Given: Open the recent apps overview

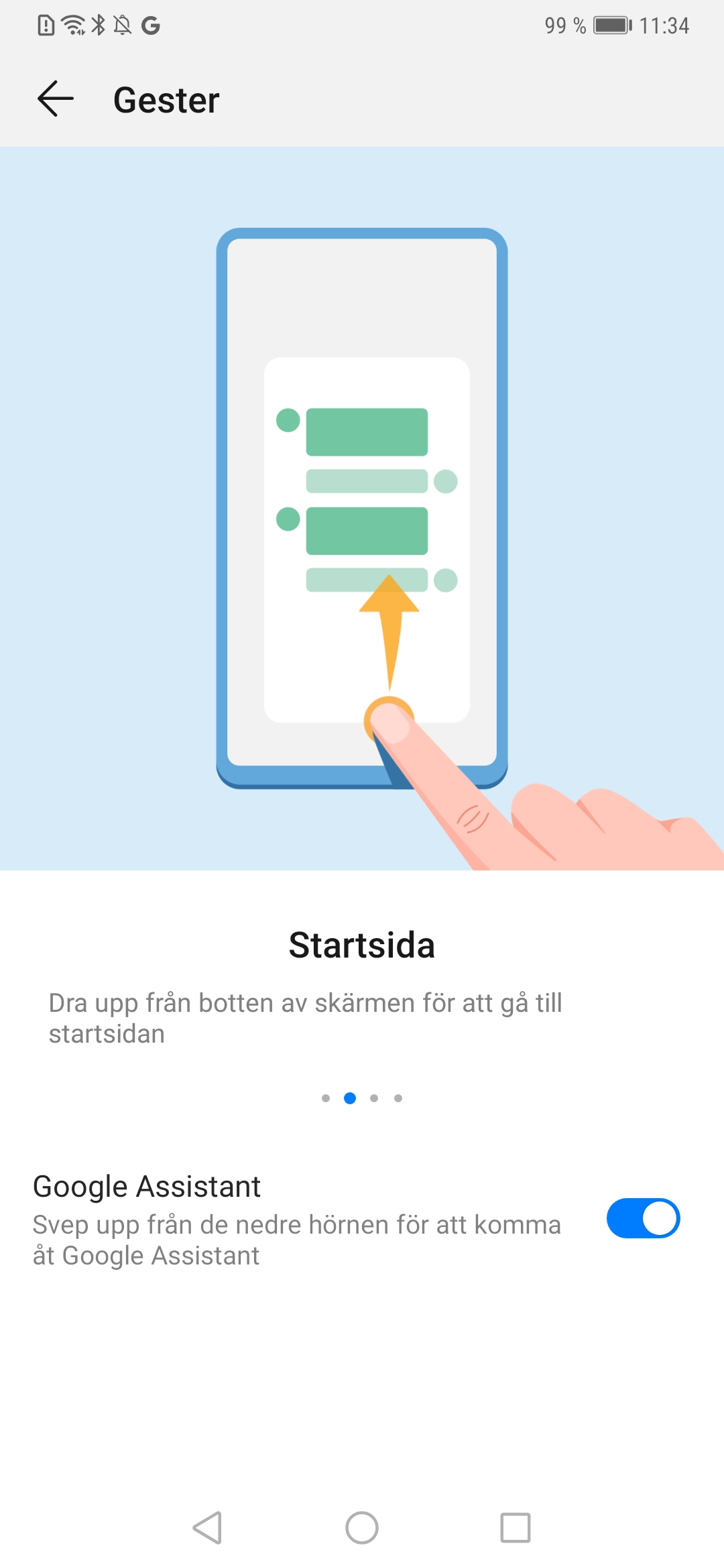Looking at the screenshot, I should pyautogui.click(x=516, y=1528).
